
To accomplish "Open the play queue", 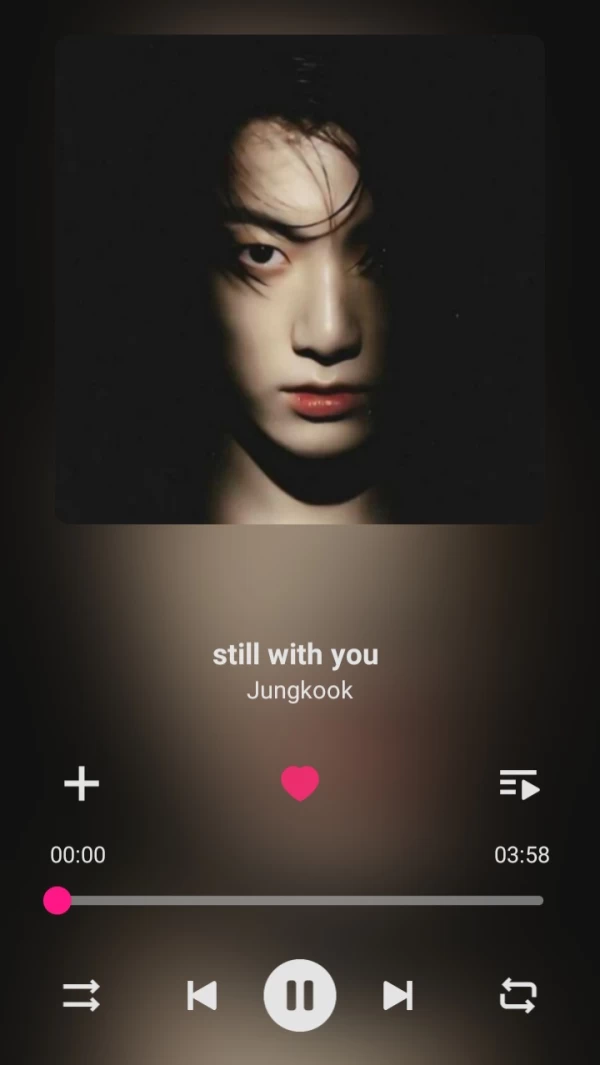I will click(519, 784).
